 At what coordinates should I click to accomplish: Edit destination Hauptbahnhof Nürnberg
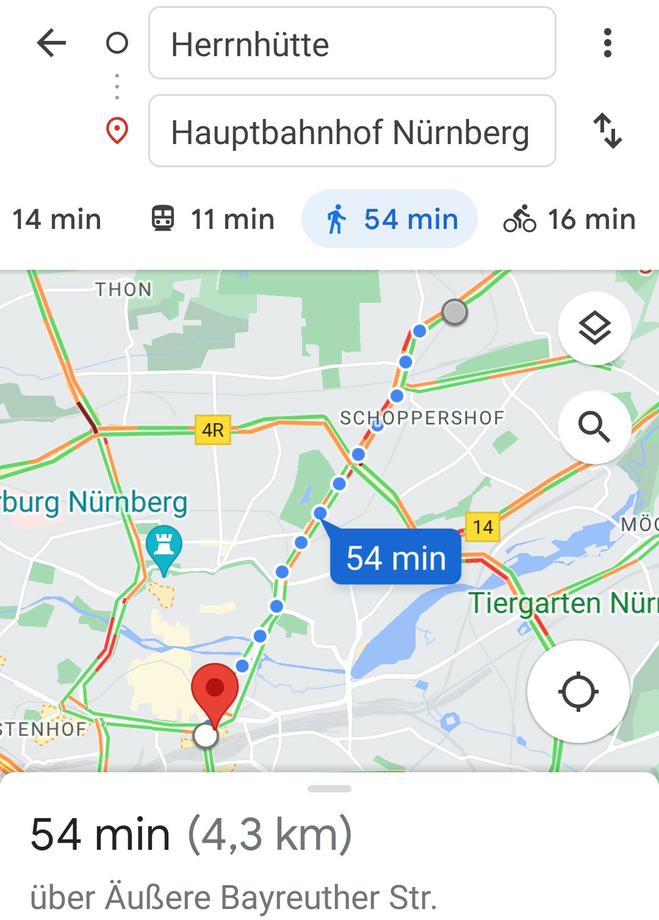tap(351, 132)
